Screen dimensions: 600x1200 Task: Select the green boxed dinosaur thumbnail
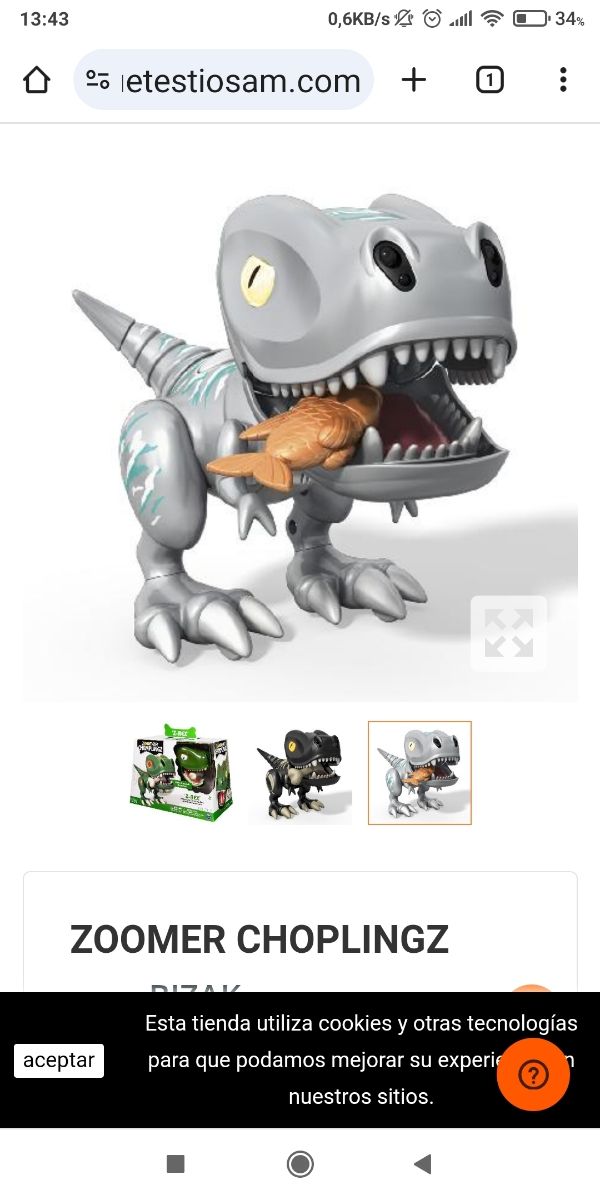point(180,773)
